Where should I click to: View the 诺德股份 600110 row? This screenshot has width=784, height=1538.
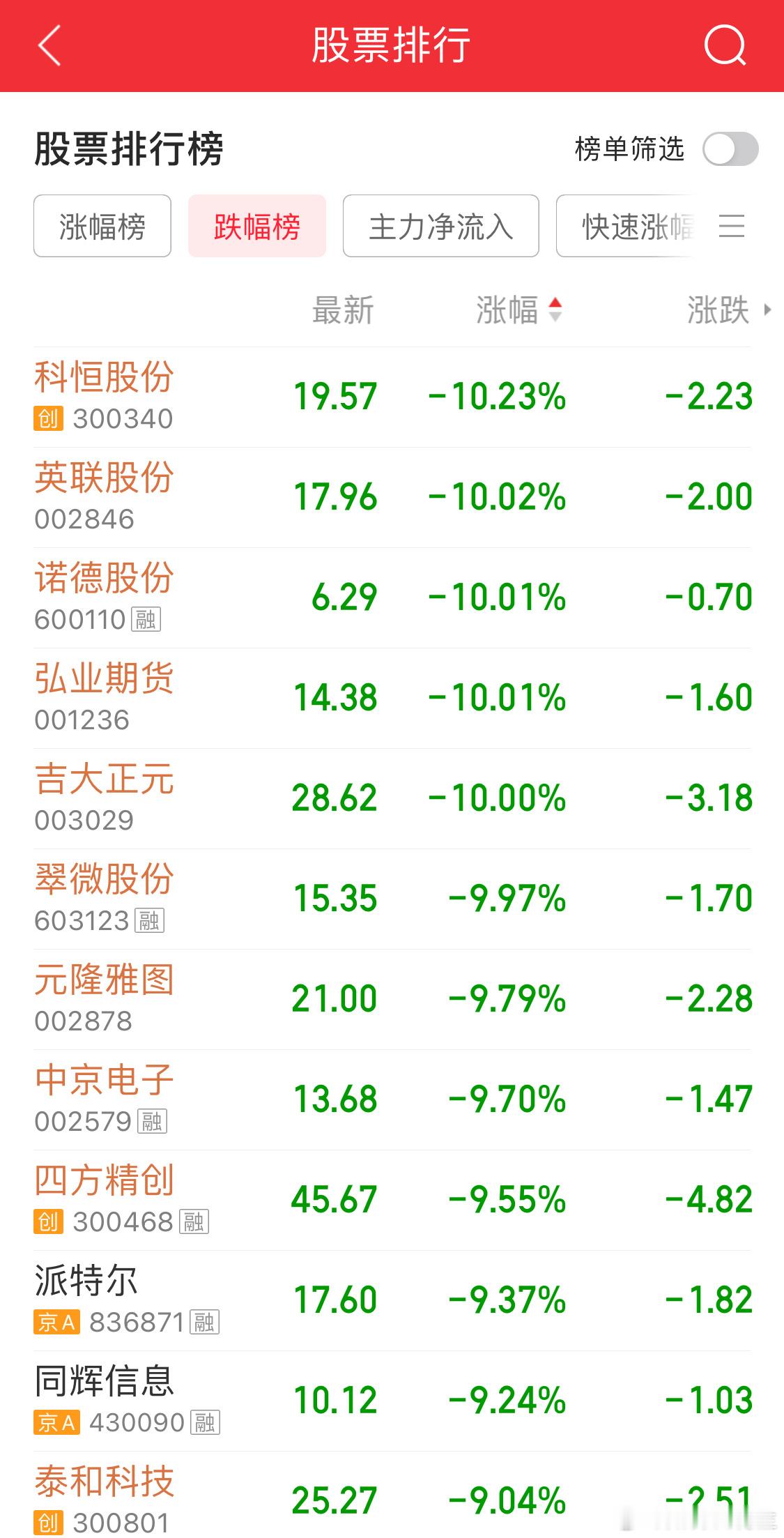[x=392, y=598]
